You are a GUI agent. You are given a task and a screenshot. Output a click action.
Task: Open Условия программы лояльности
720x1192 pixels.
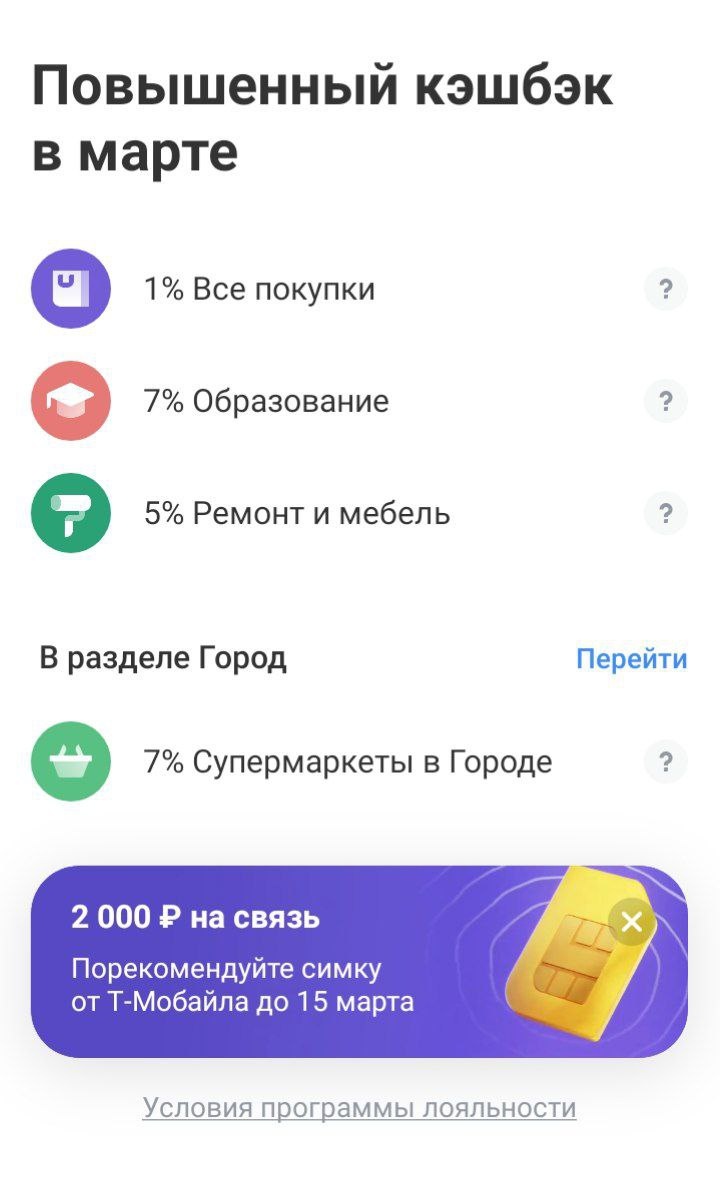359,1106
